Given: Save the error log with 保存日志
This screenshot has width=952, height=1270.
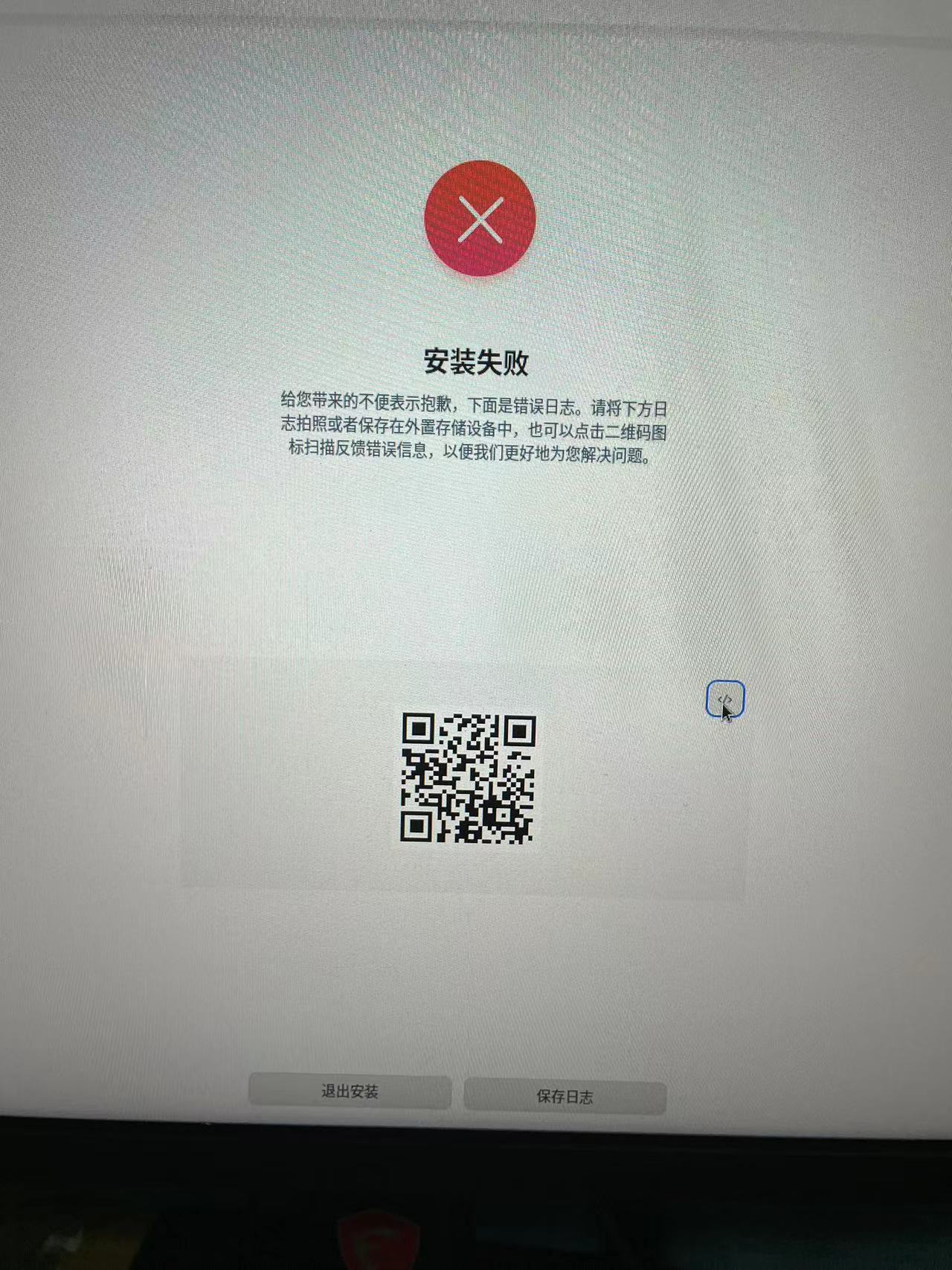Looking at the screenshot, I should pyautogui.click(x=565, y=1097).
